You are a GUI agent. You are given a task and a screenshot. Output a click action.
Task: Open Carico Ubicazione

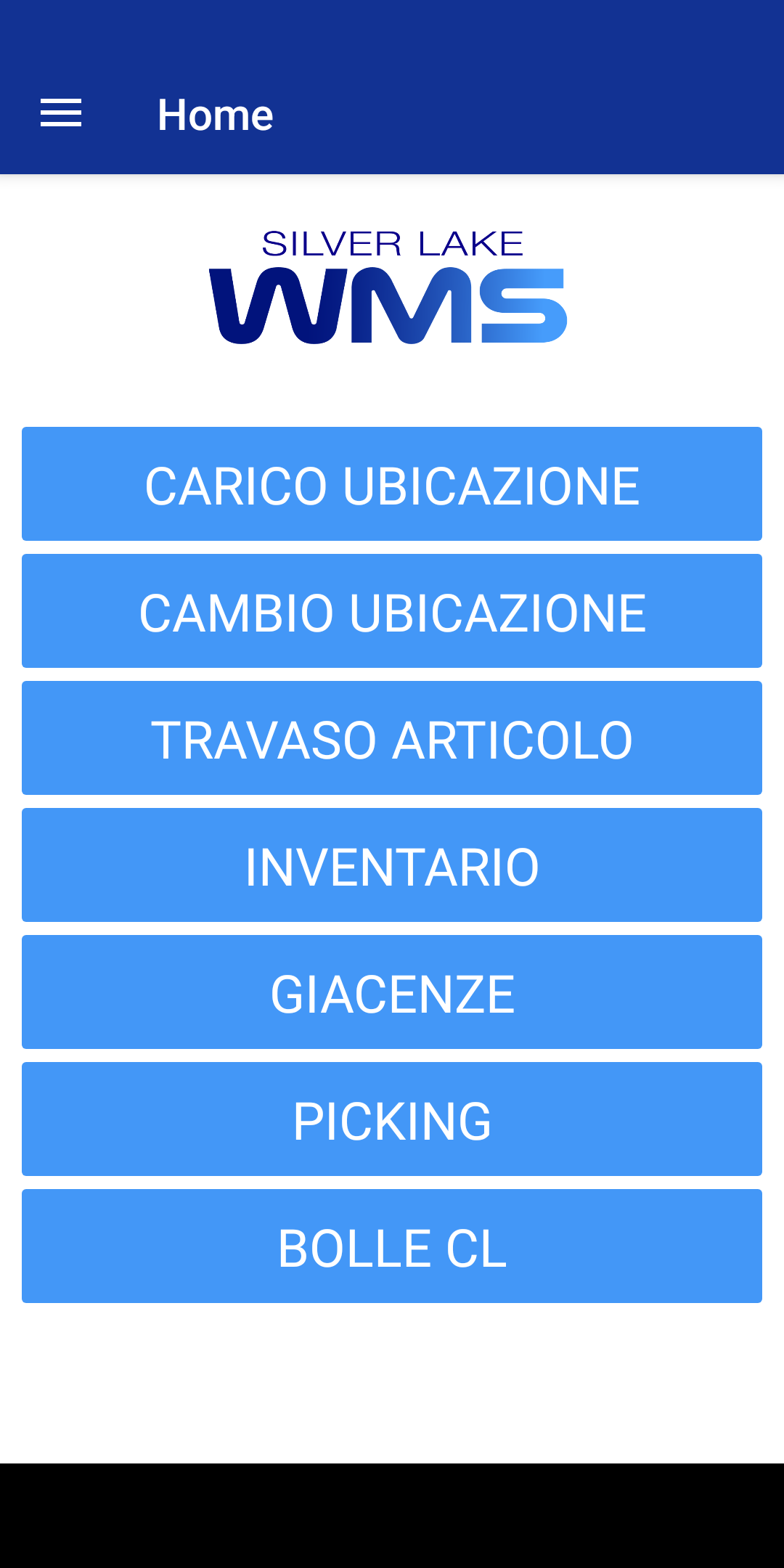click(392, 484)
